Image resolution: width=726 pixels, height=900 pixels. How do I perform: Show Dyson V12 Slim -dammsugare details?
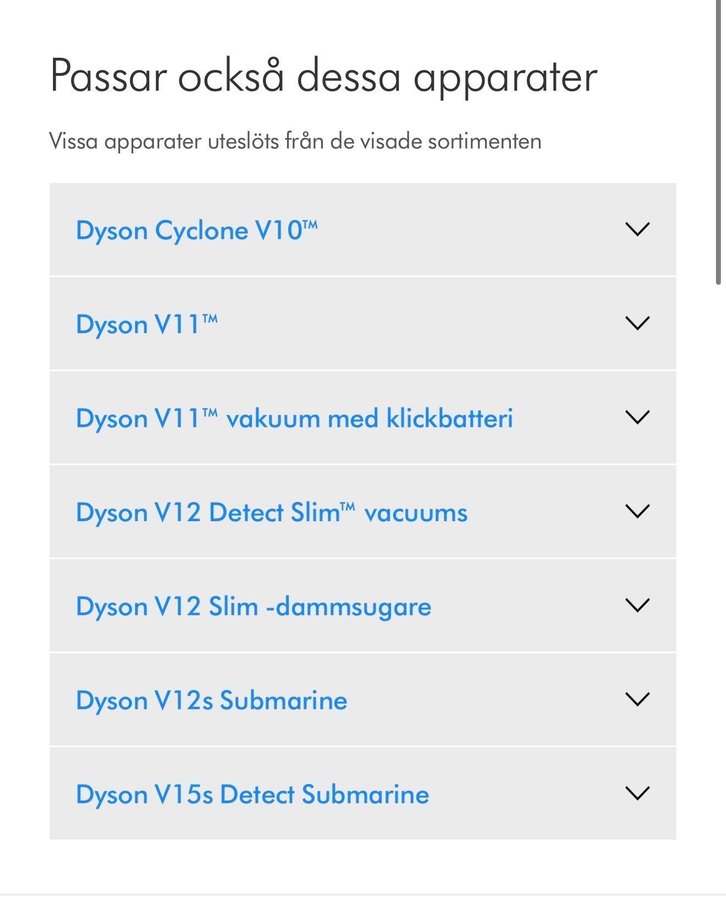pos(636,605)
